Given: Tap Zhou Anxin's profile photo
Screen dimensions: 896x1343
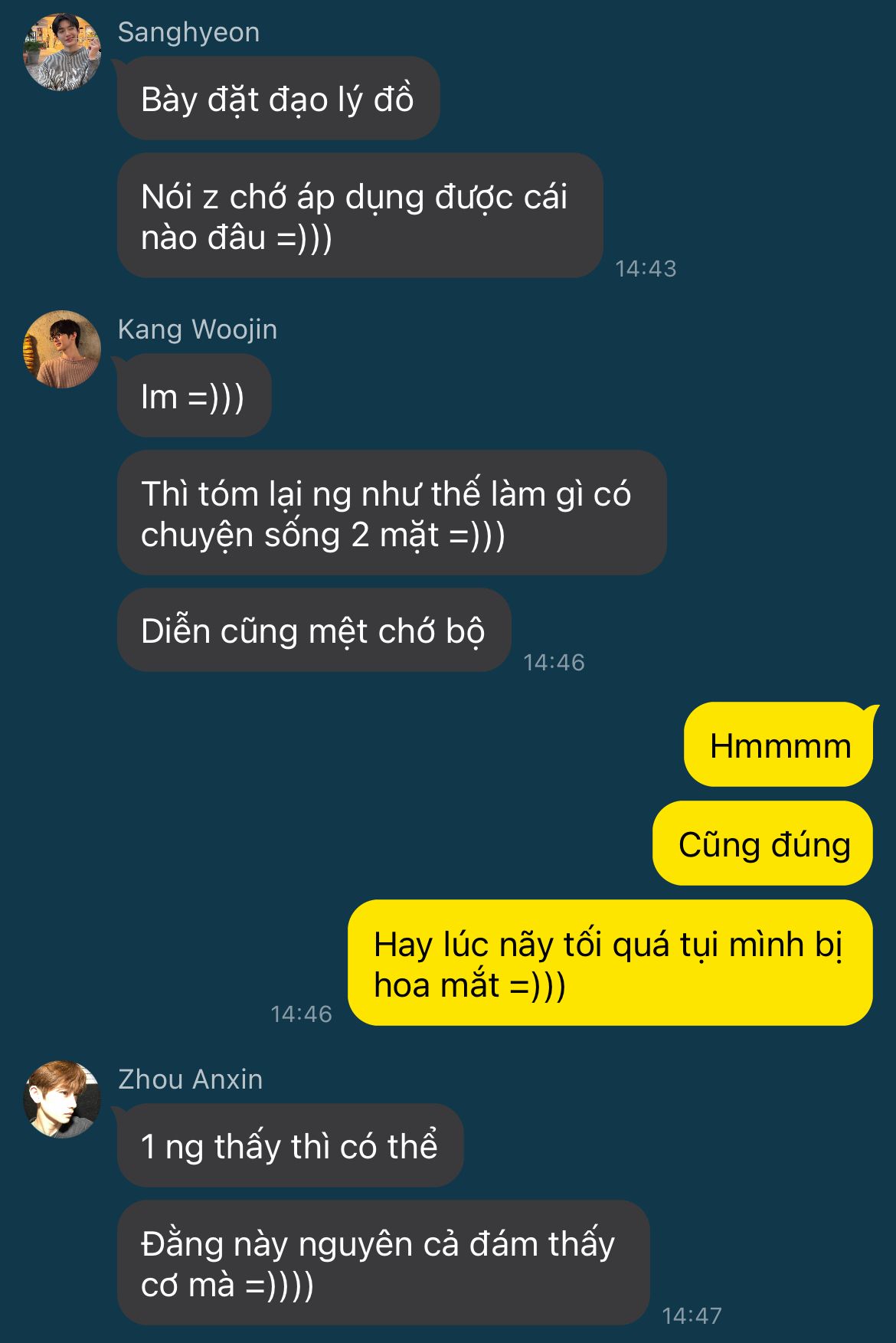Looking at the screenshot, I should tap(62, 1099).
